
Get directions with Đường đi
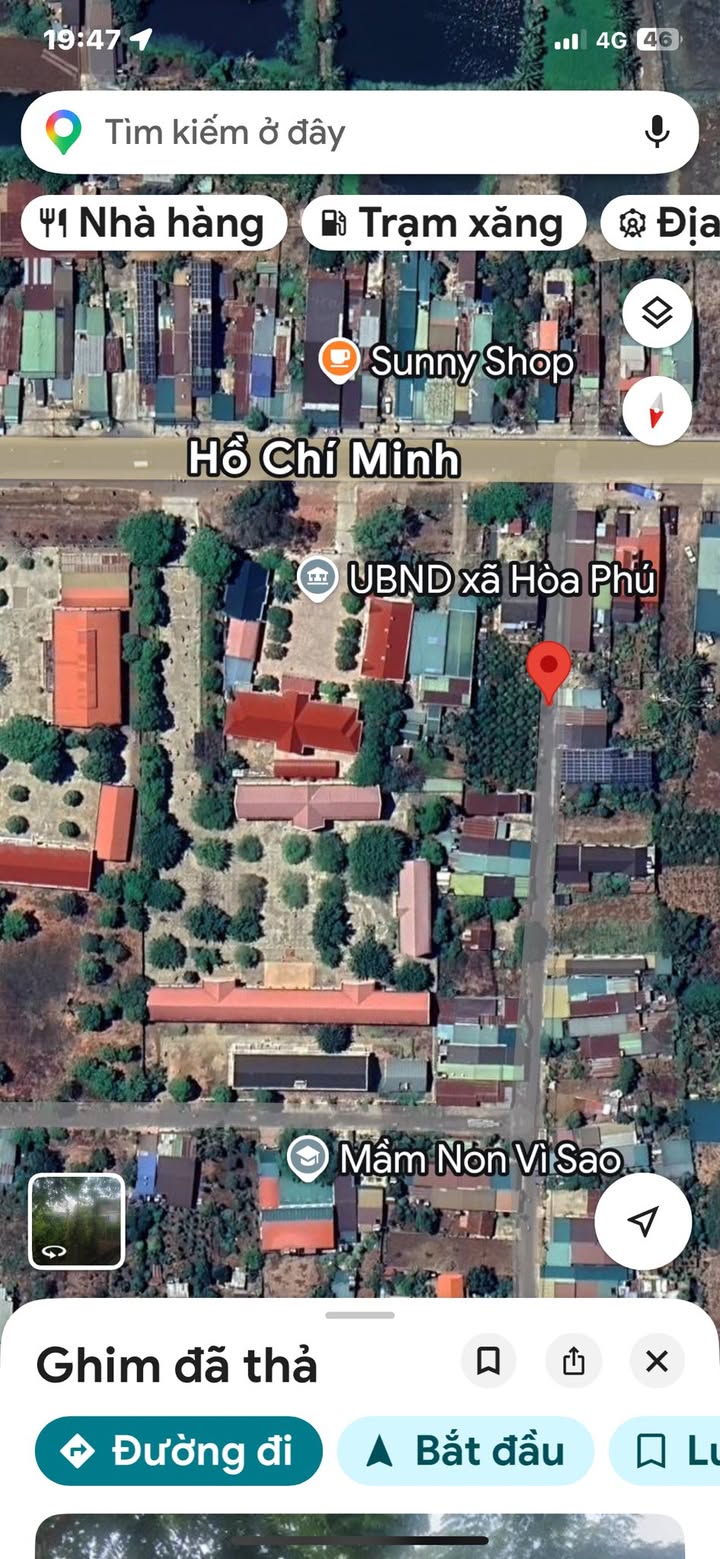click(x=179, y=1451)
